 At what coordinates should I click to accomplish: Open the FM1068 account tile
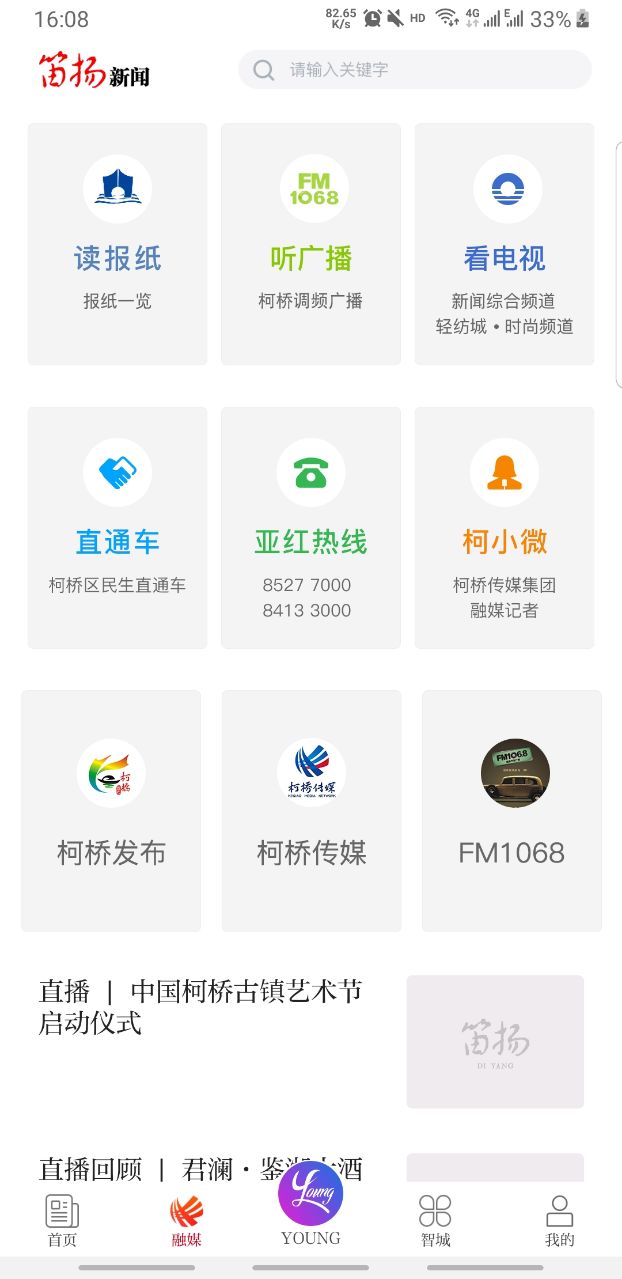point(511,810)
